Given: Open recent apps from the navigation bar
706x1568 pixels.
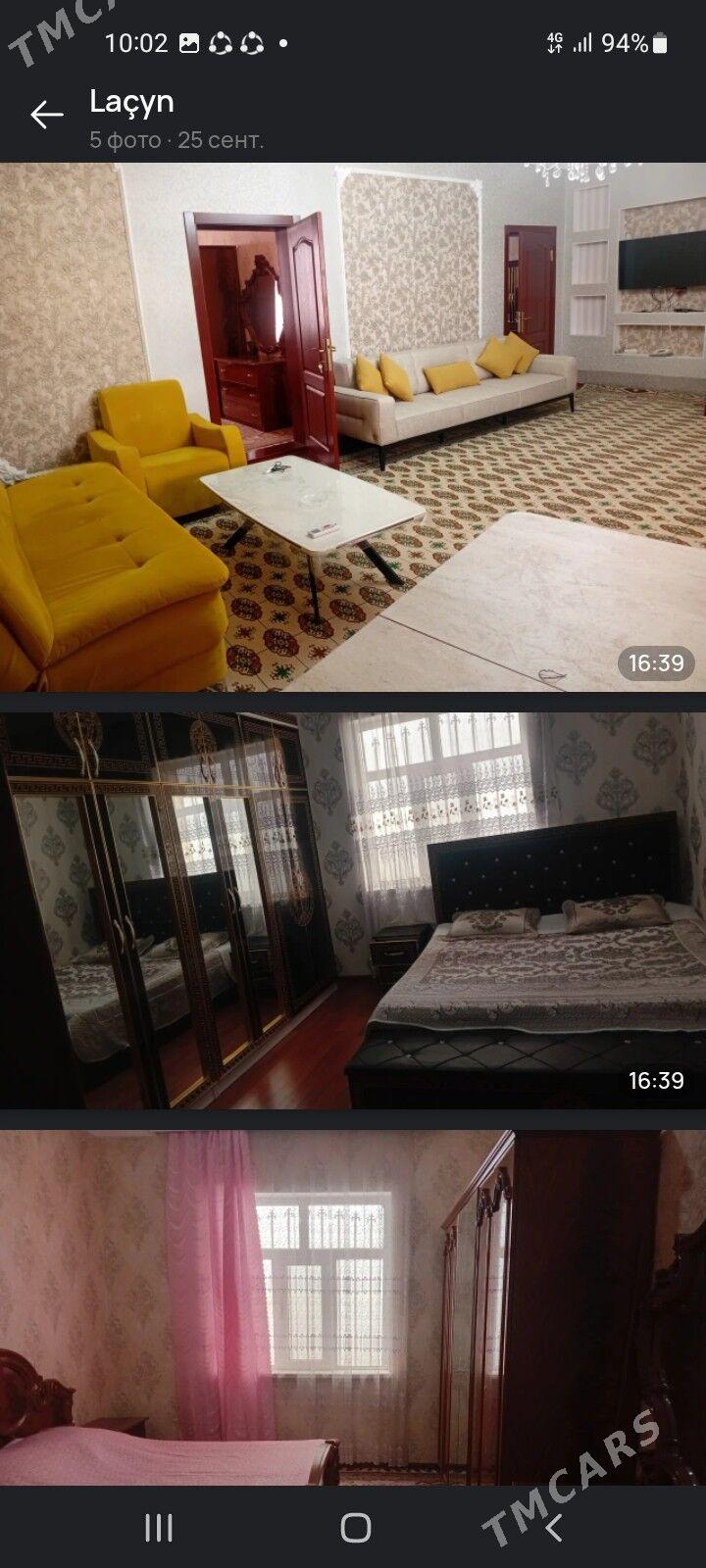Looking at the screenshot, I should tap(159, 1527).
